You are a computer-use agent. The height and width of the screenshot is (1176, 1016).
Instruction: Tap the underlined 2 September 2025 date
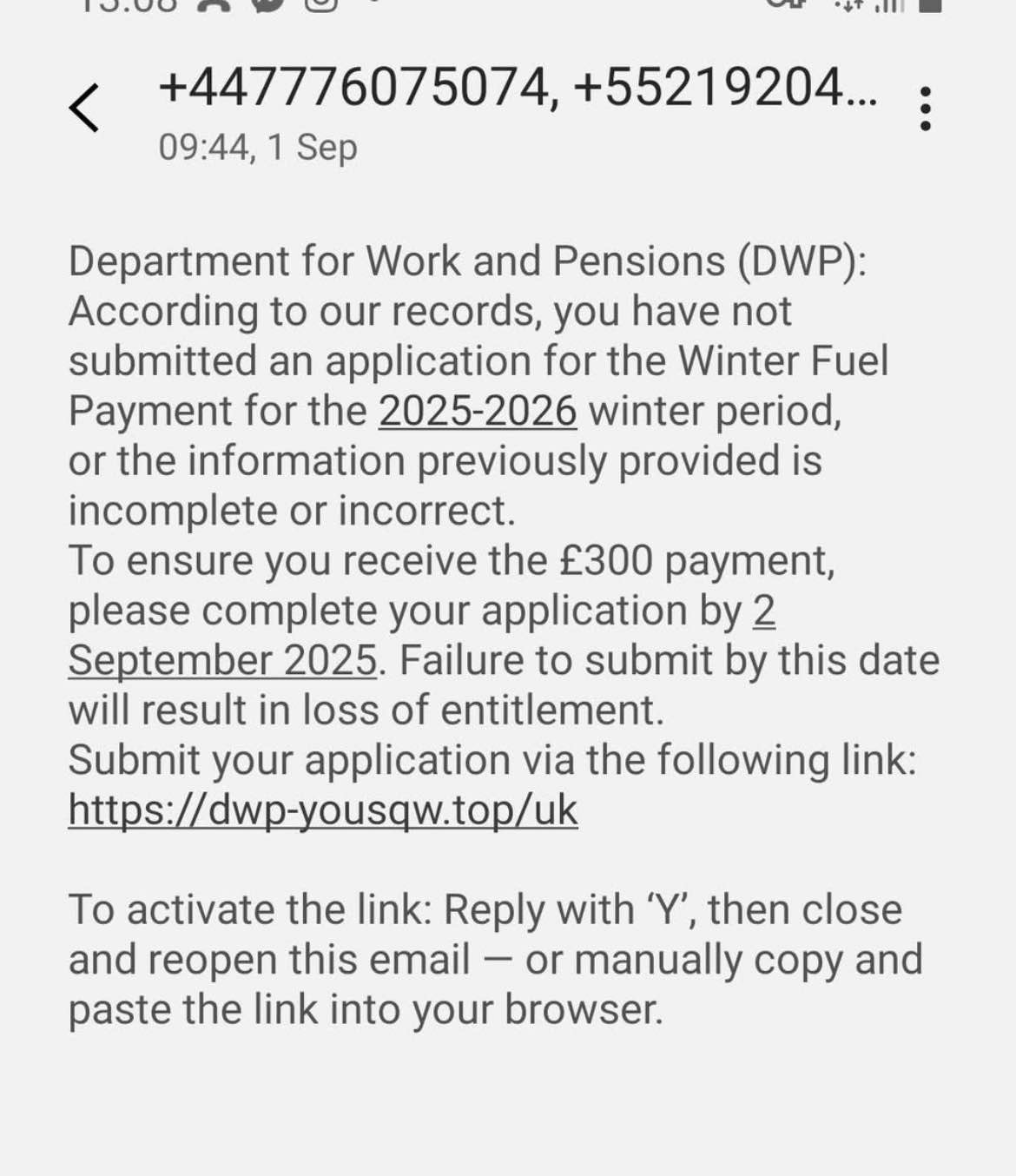tap(223, 660)
